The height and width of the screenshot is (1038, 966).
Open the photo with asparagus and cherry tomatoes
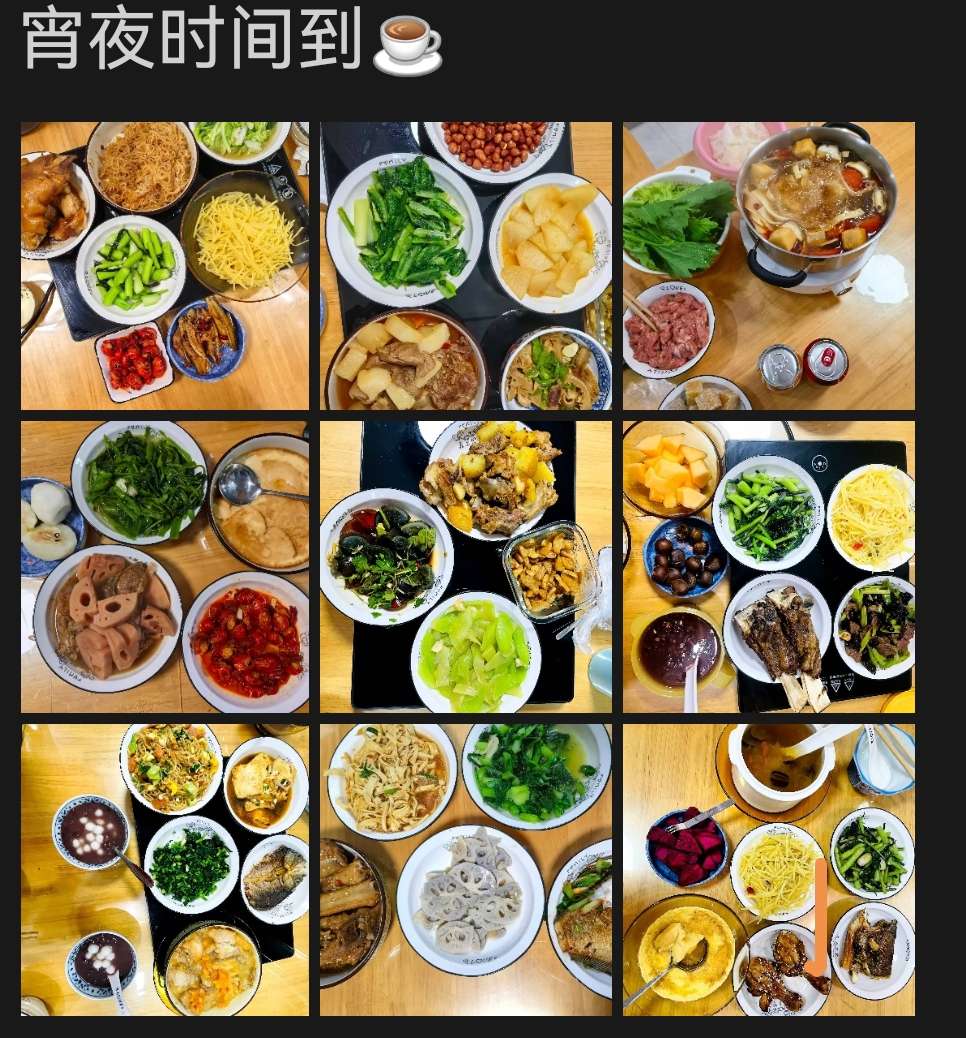(x=165, y=266)
